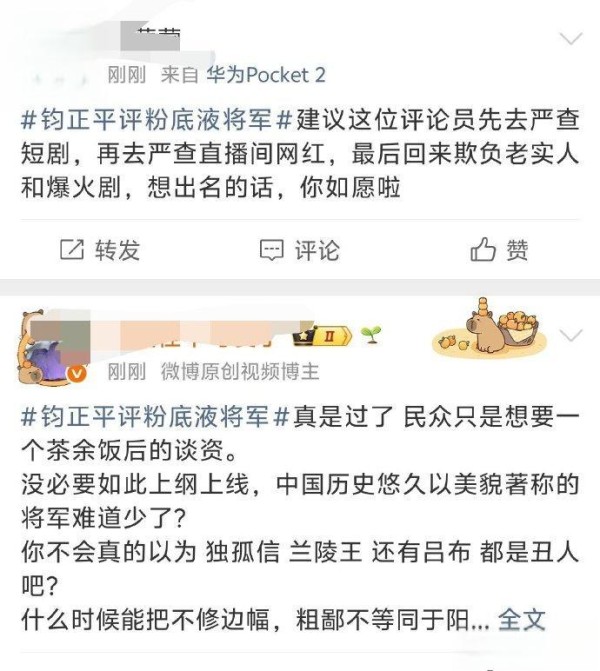The width and height of the screenshot is (600, 671).
Task: Open the dropdown chevron on the 微博原创视频博主 post
Action: (570, 334)
